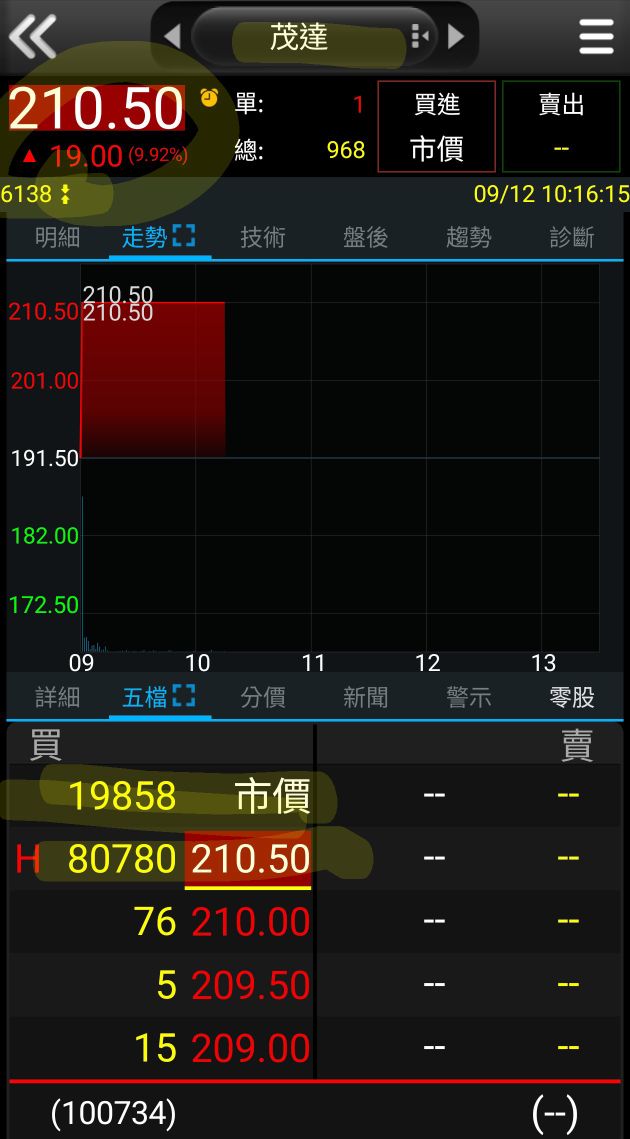Tap 賣出 to sell
Viewport: 630px width, 1139px height.
click(x=561, y=127)
